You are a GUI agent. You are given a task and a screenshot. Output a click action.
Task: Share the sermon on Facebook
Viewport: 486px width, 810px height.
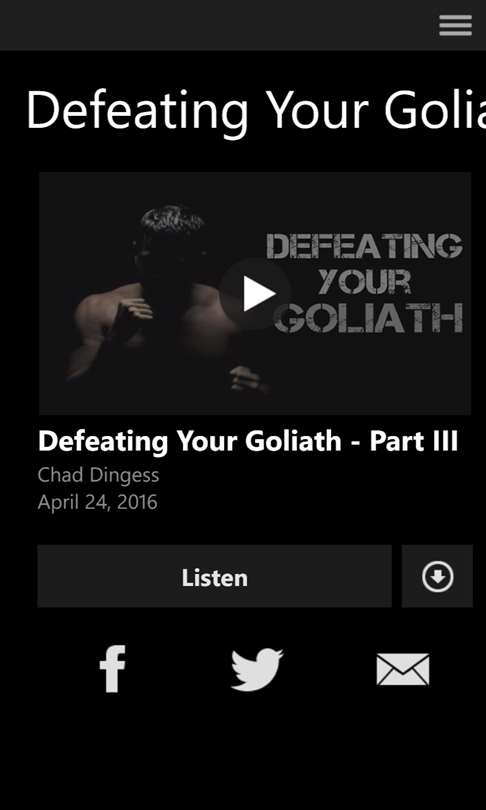pos(113,668)
